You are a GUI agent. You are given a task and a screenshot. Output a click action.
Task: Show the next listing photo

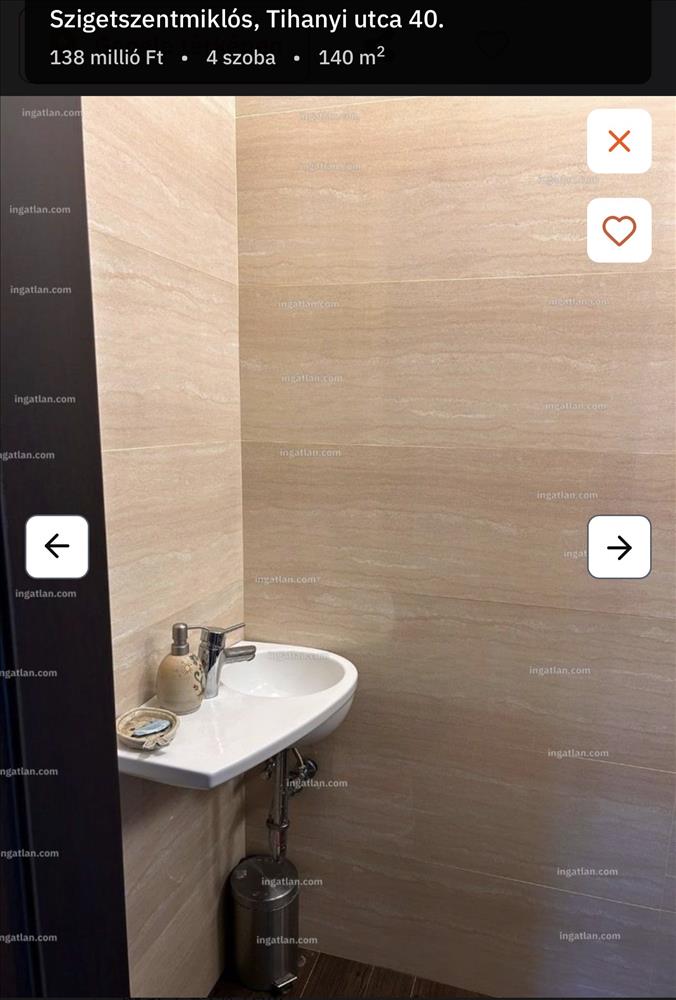(x=619, y=547)
